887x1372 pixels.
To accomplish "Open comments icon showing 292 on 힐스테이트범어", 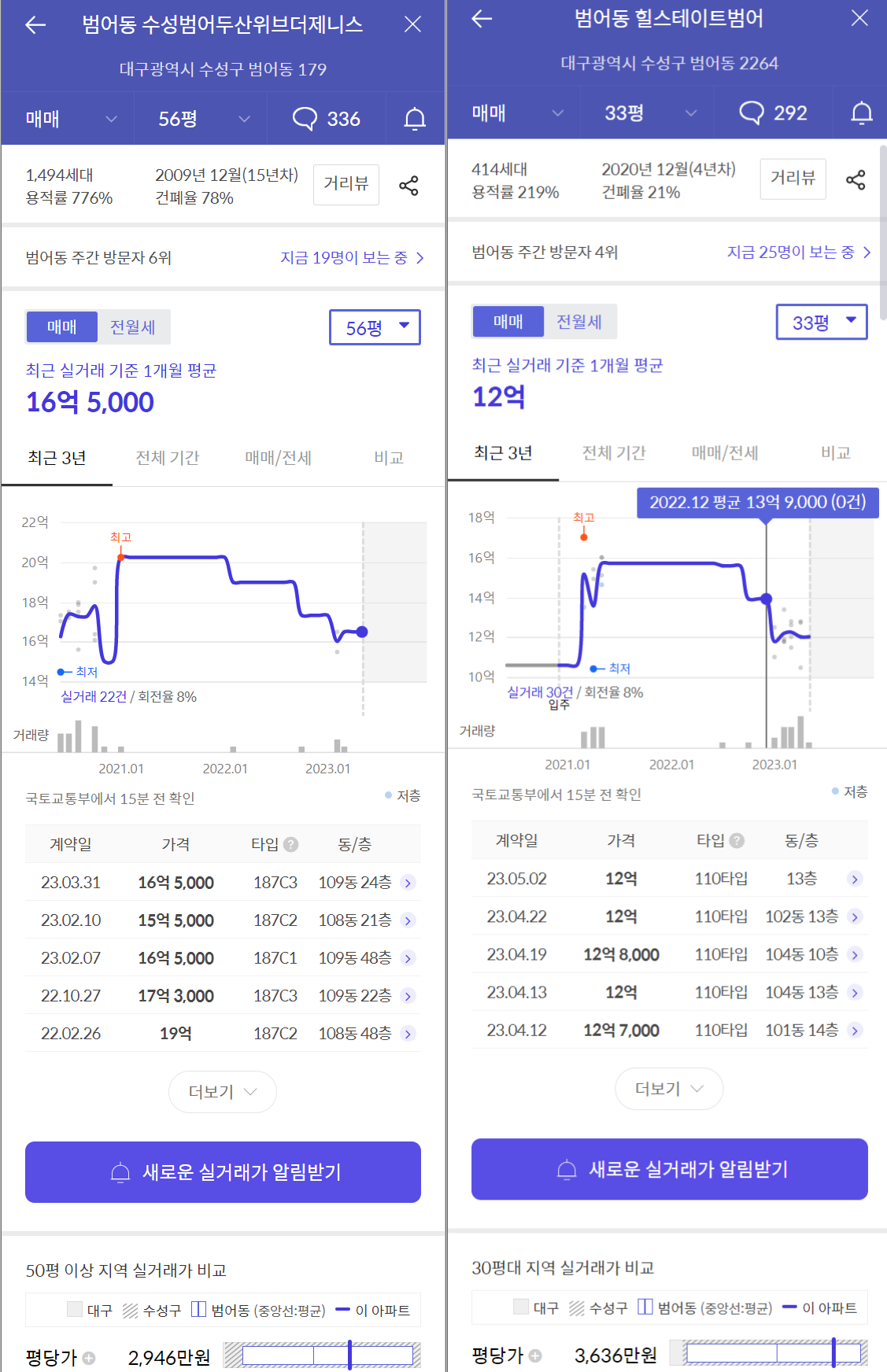I will pyautogui.click(x=774, y=112).
